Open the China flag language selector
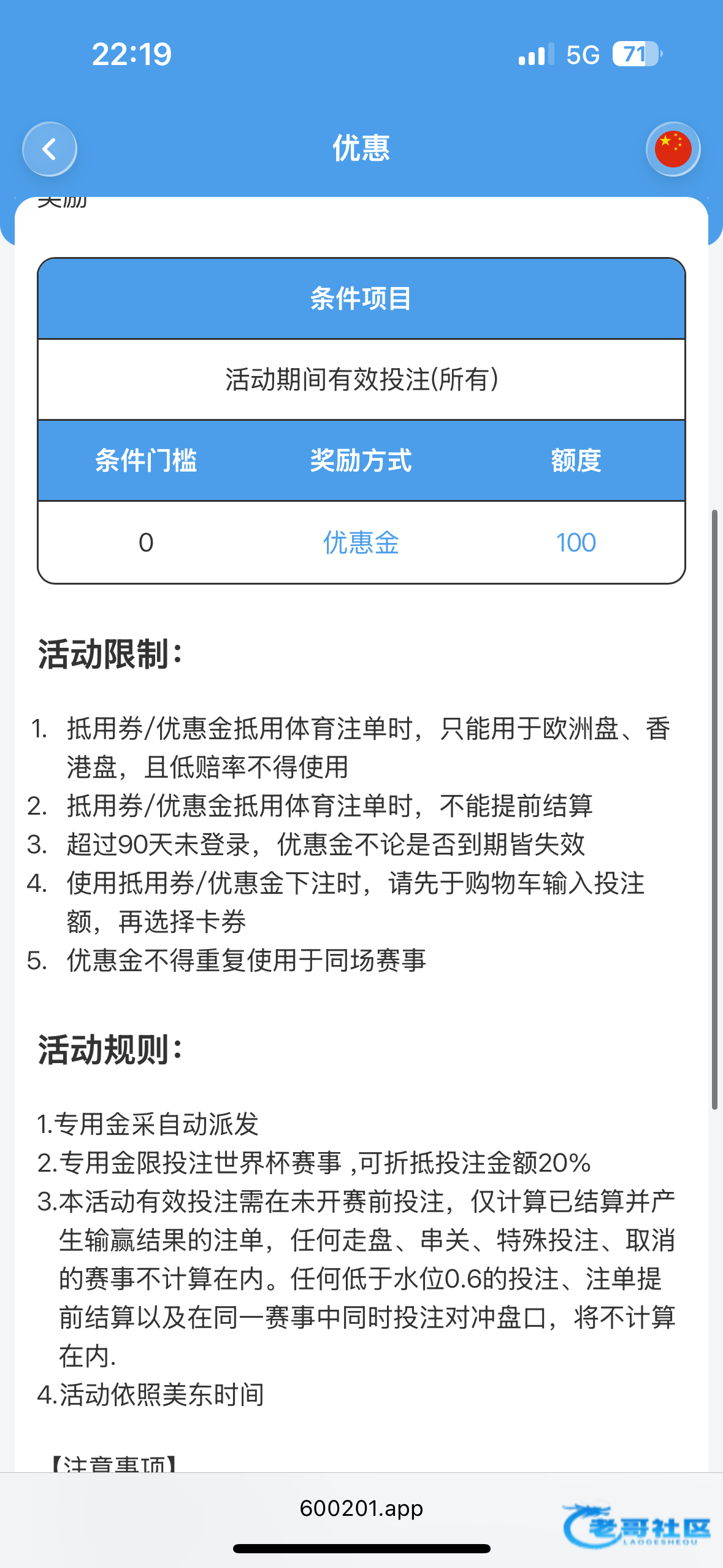 point(673,149)
